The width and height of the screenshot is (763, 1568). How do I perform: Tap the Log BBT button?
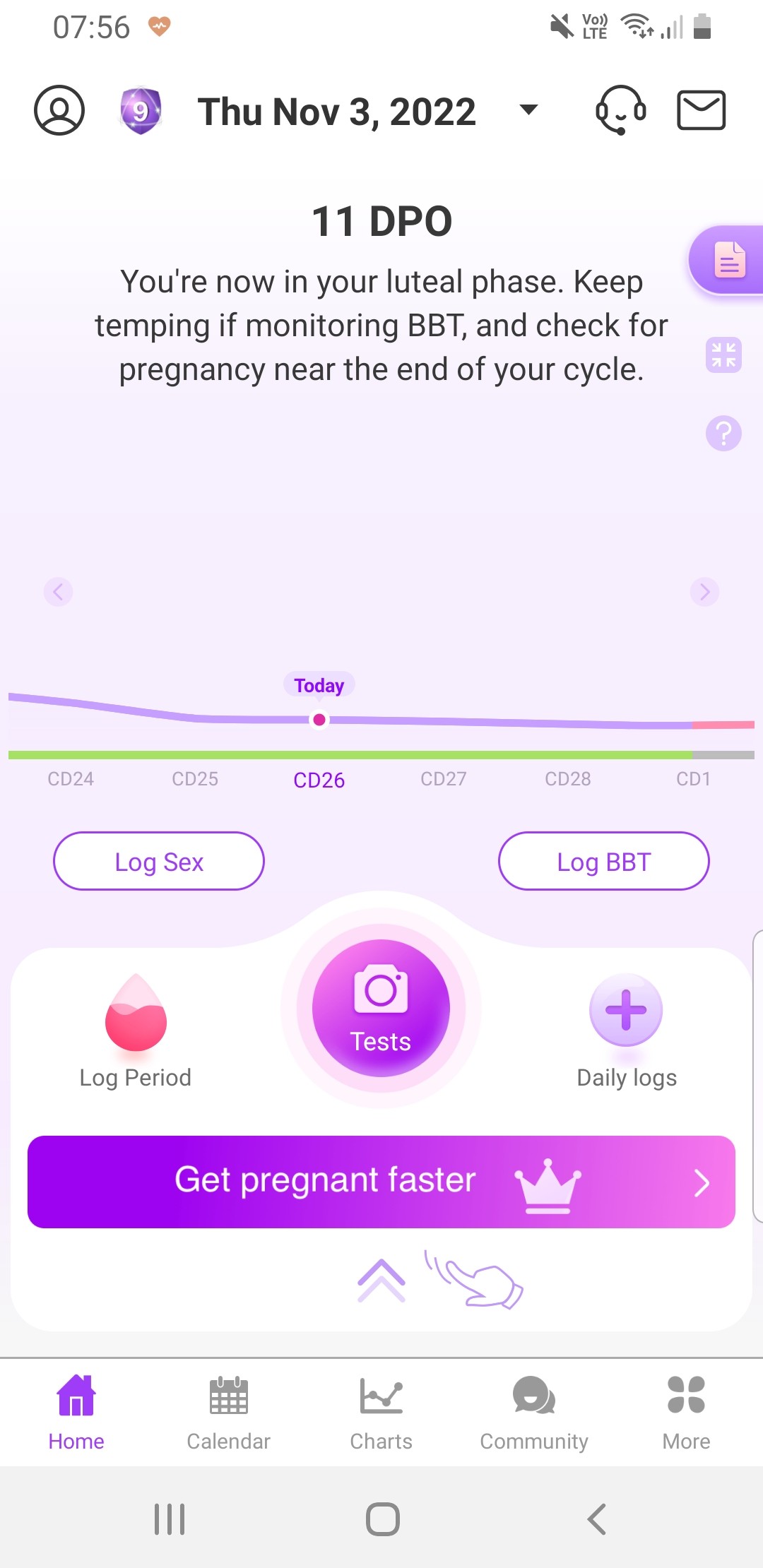coord(603,861)
